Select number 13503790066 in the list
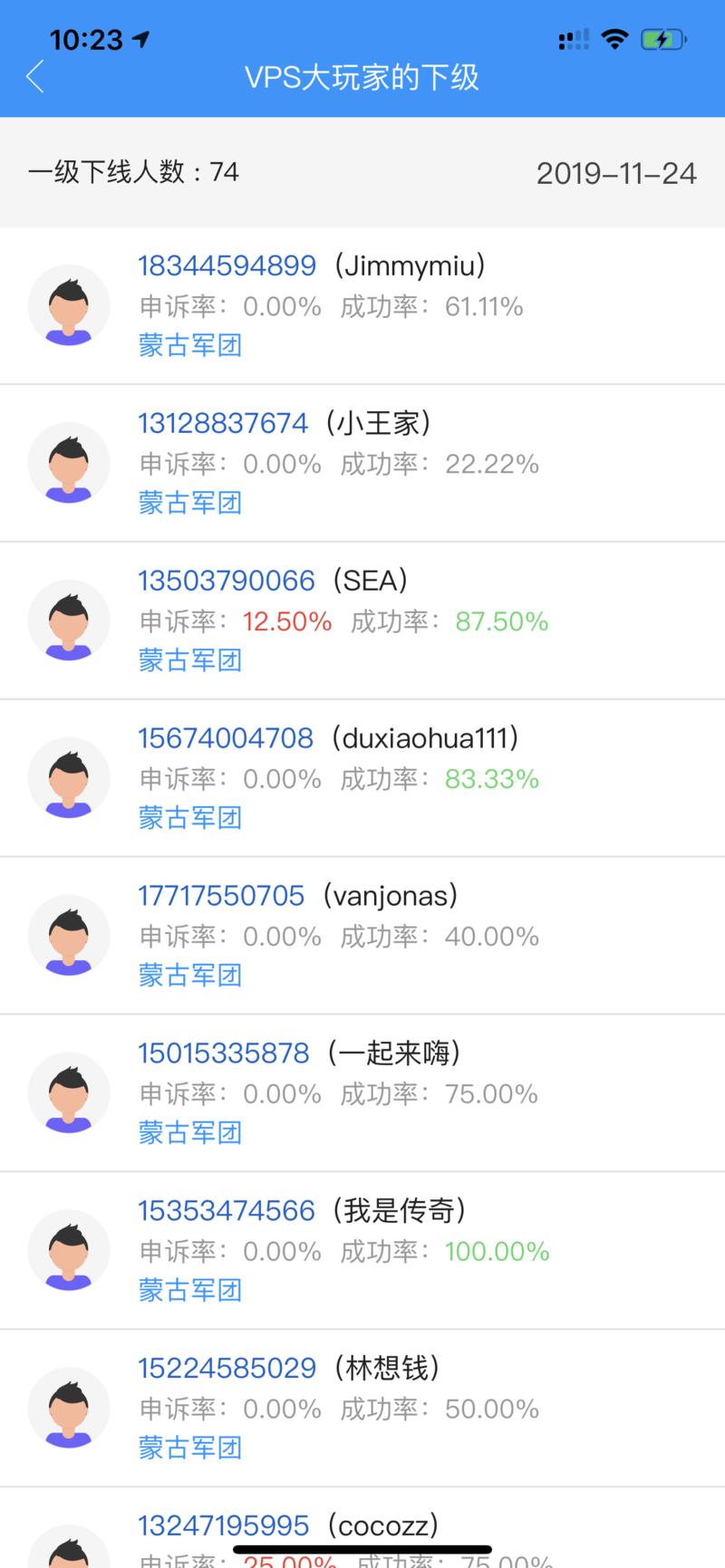The image size is (725, 1568). coord(226,581)
